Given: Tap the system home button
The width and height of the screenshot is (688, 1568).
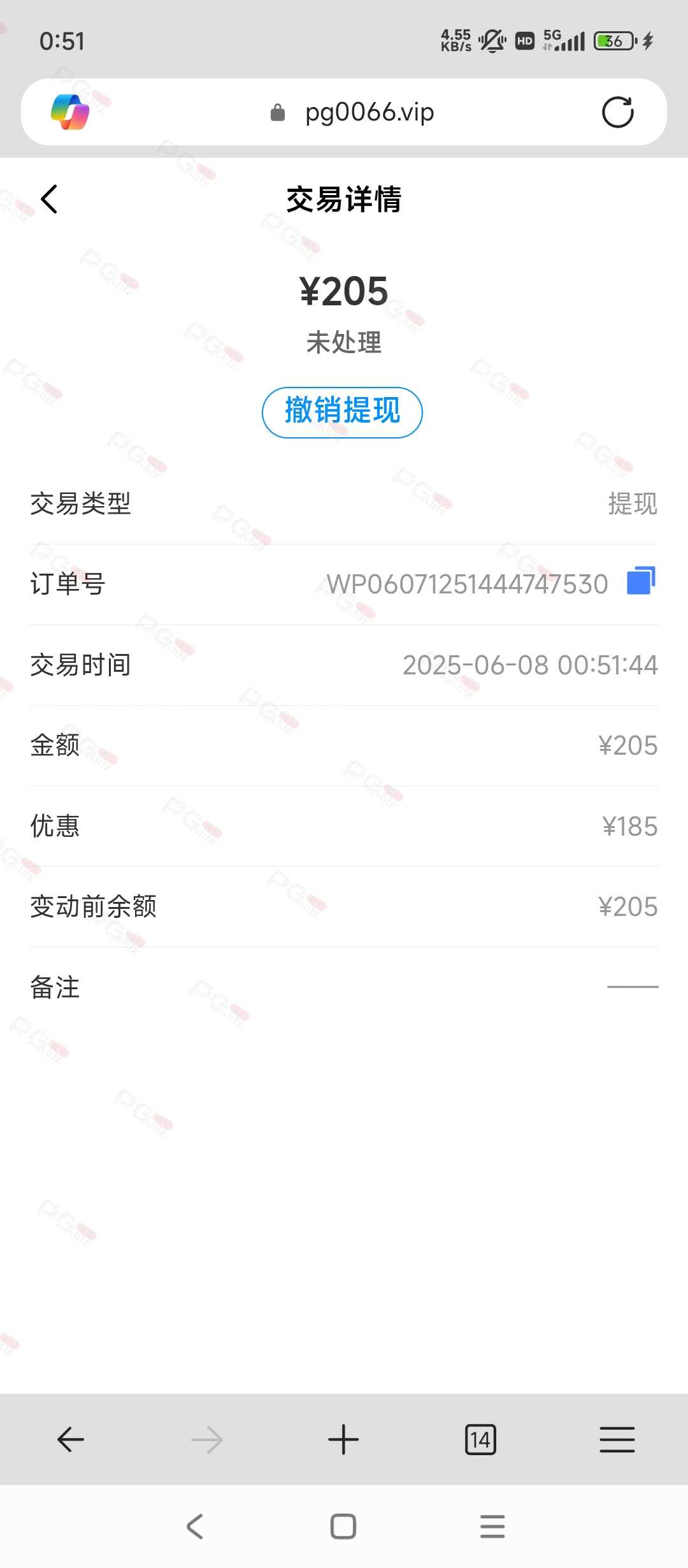Looking at the screenshot, I should [343, 1527].
